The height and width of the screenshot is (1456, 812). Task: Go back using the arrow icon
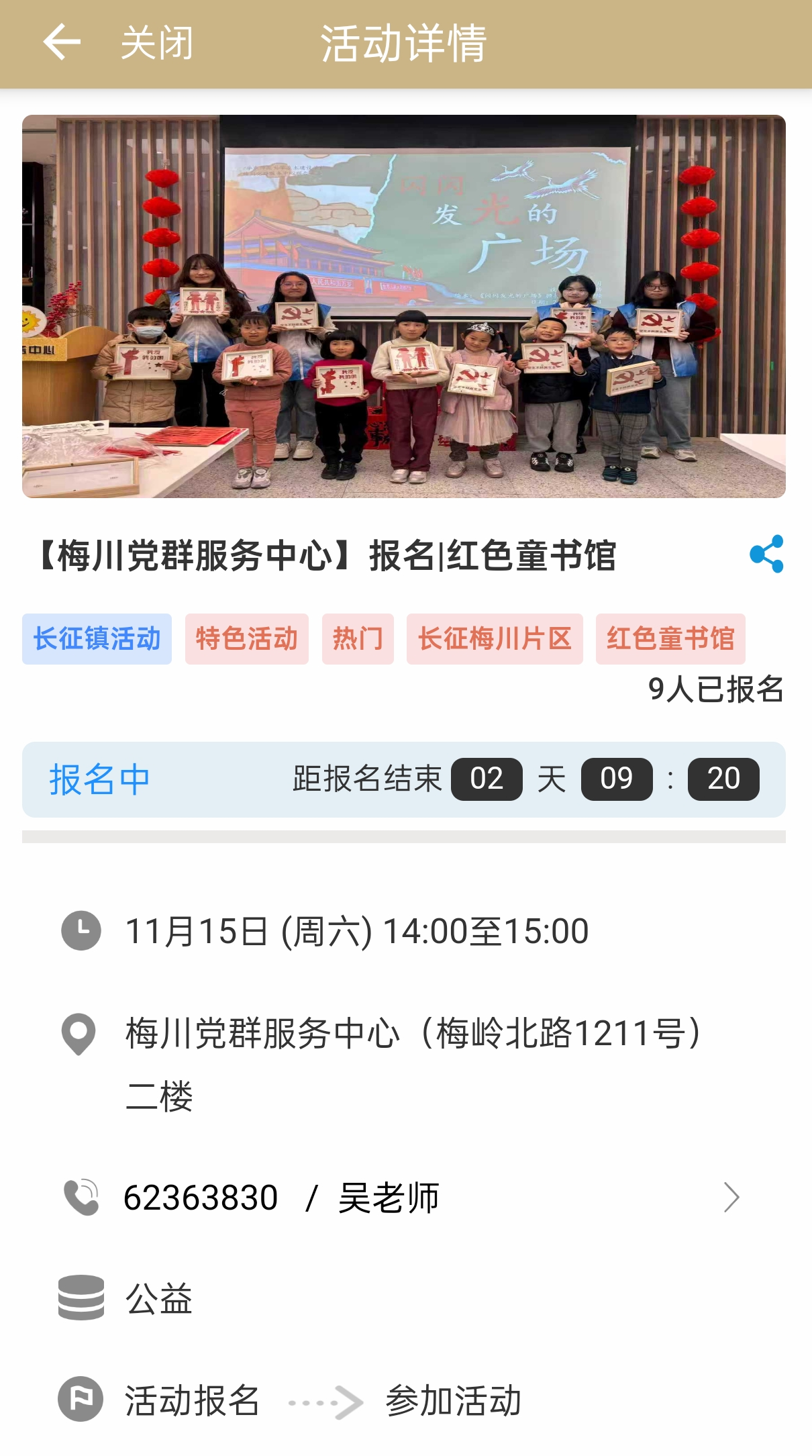pos(62,42)
